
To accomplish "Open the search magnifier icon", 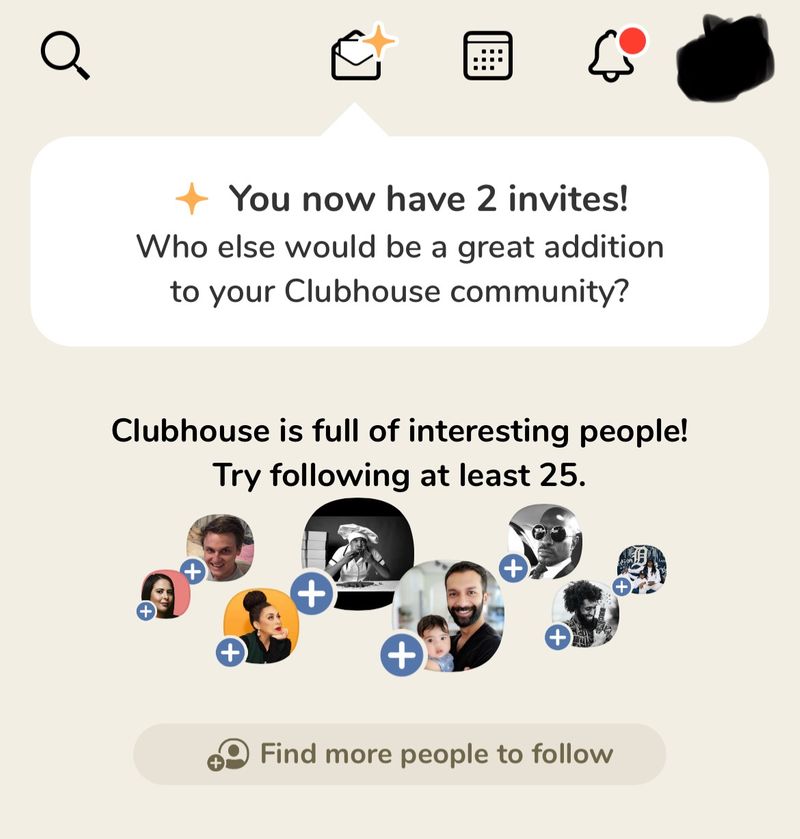I will click(x=65, y=55).
